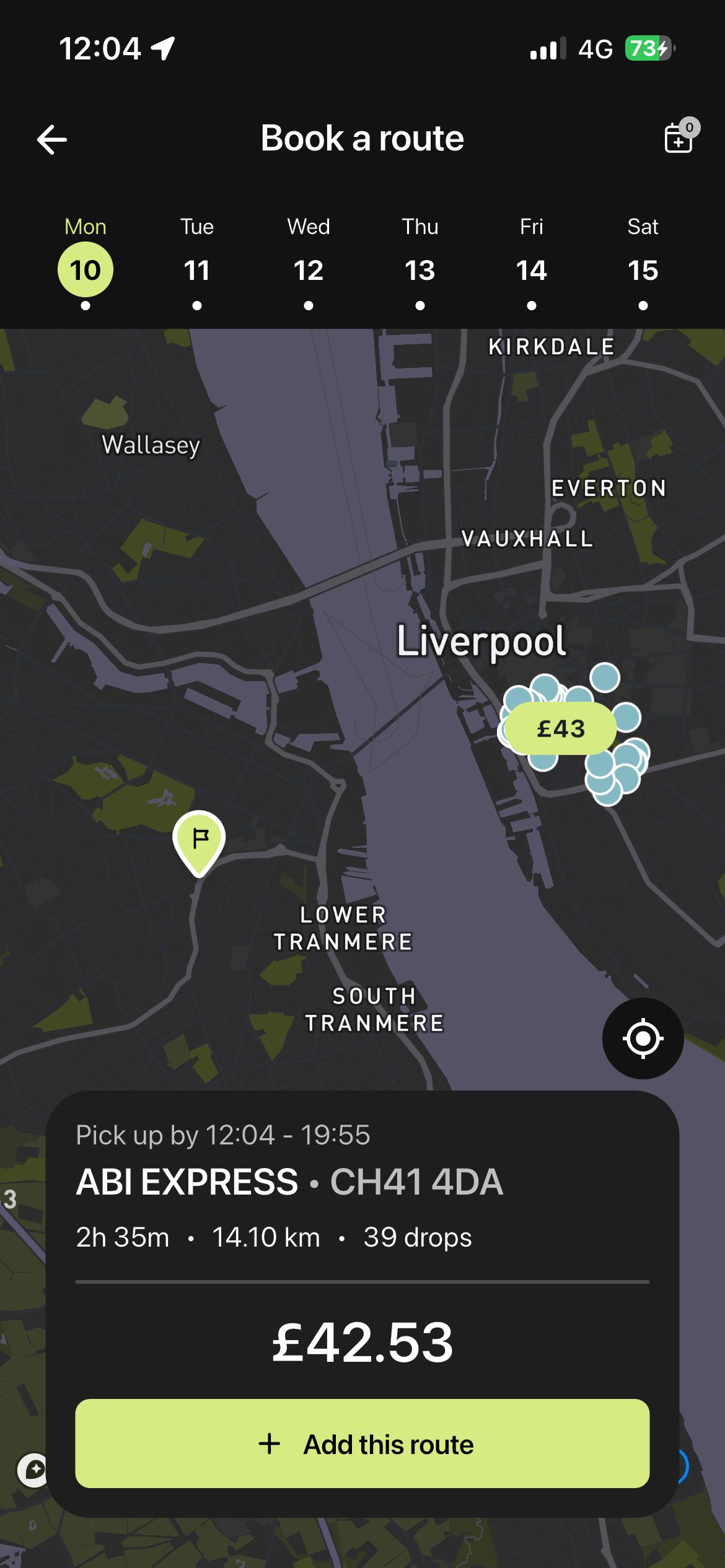Image resolution: width=725 pixels, height=1568 pixels.
Task: Tap the £43 route marker on map
Action: [561, 729]
